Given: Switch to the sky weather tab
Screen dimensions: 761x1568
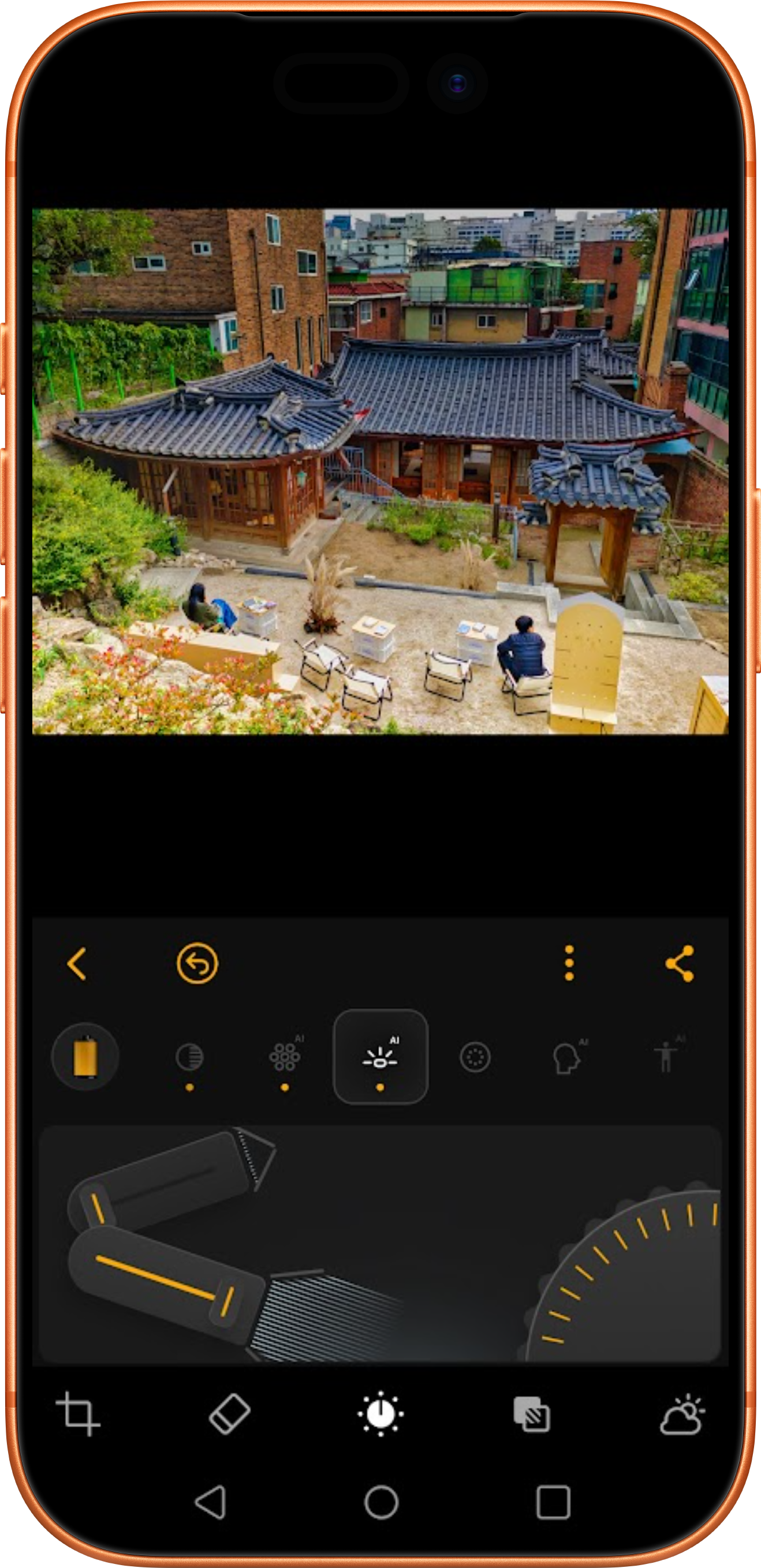Looking at the screenshot, I should pyautogui.click(x=682, y=1414).
